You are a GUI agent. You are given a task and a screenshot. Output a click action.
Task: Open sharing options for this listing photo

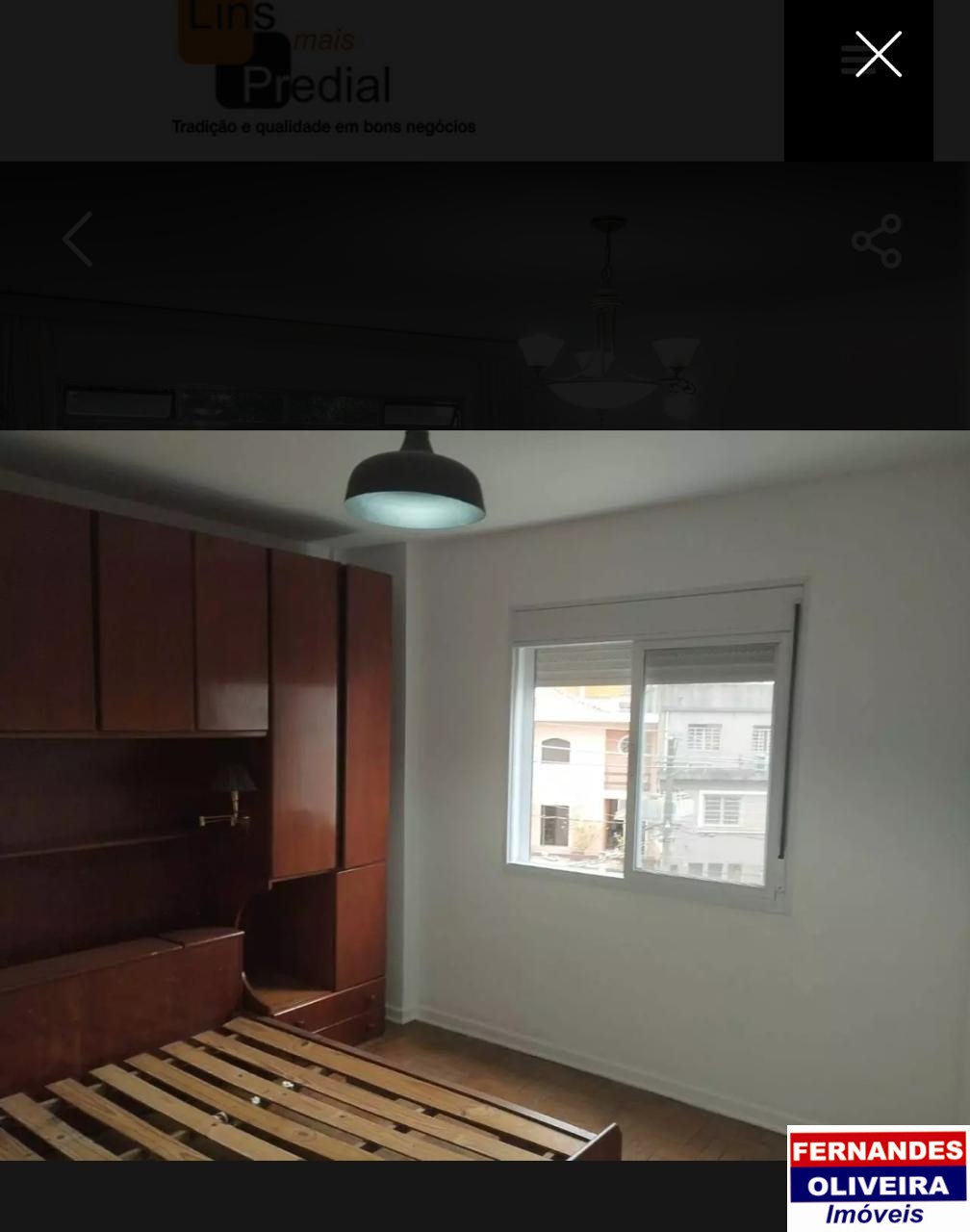pos(876,241)
